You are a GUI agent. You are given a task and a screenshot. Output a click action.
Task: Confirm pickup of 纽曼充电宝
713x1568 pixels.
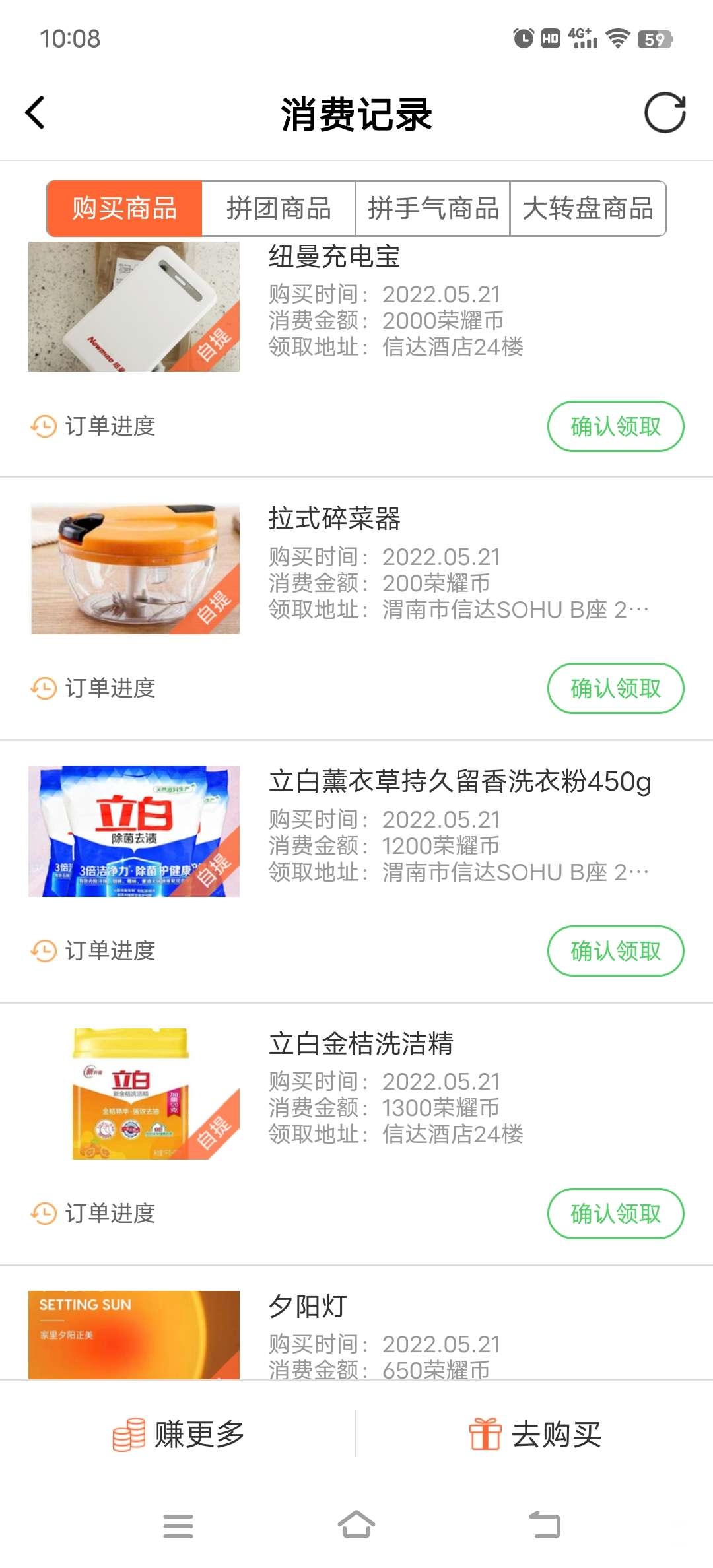point(615,426)
